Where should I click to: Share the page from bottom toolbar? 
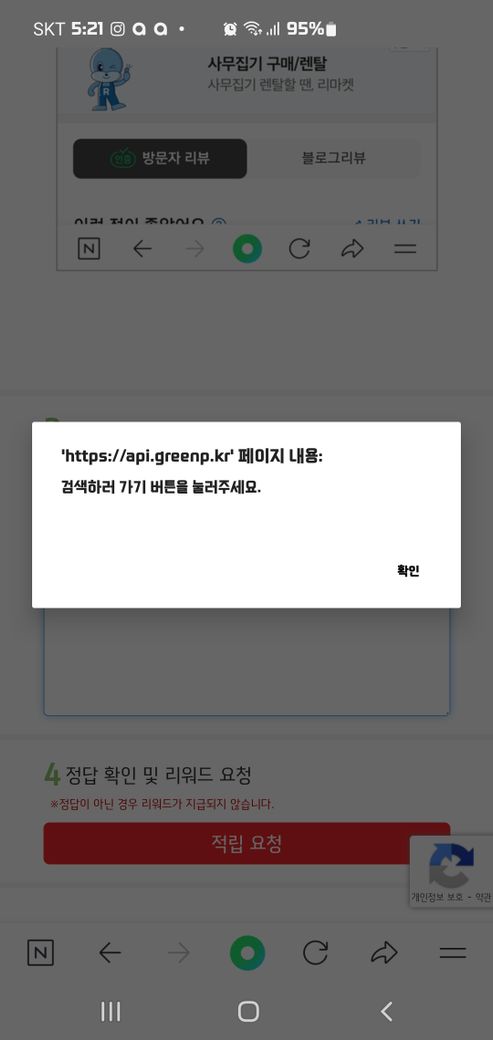coord(384,953)
